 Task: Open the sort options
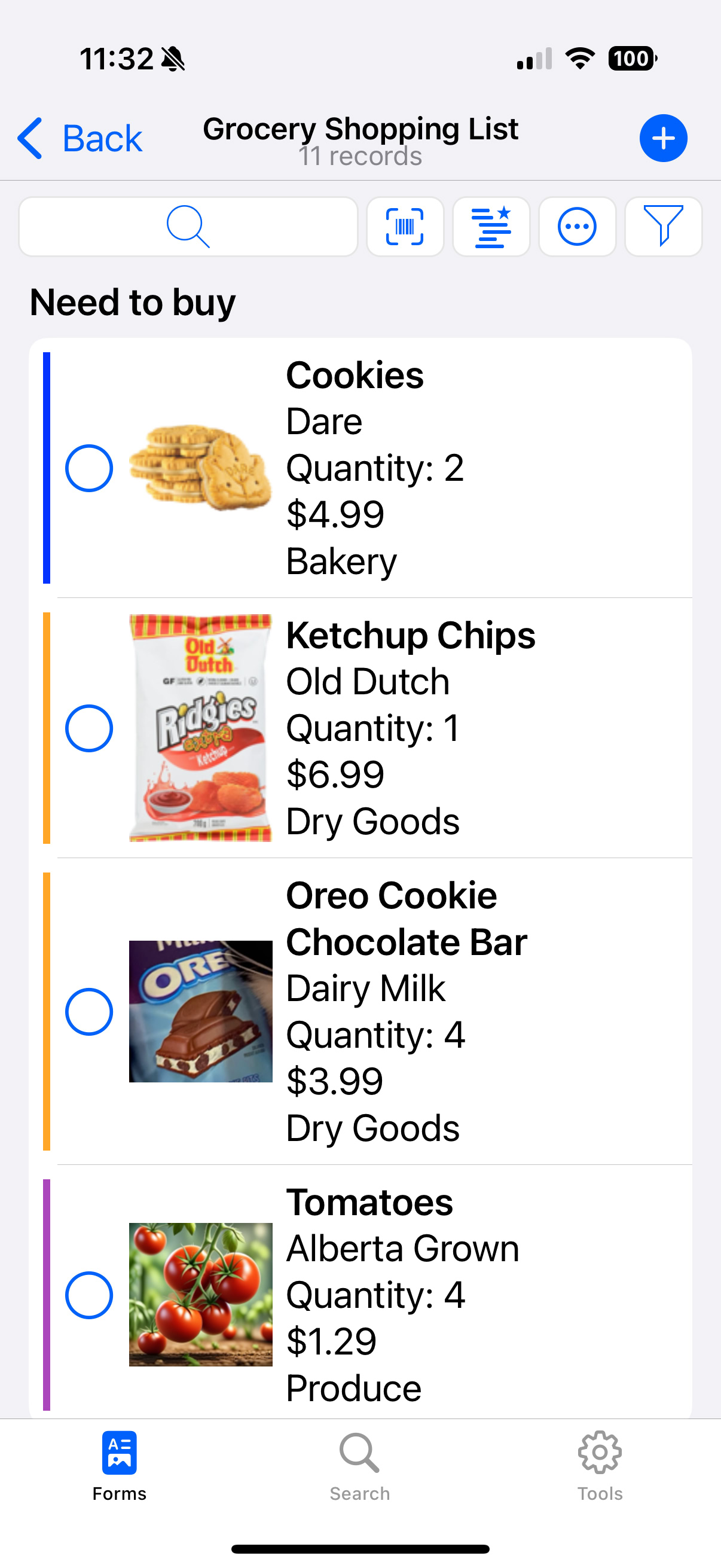[x=491, y=227]
